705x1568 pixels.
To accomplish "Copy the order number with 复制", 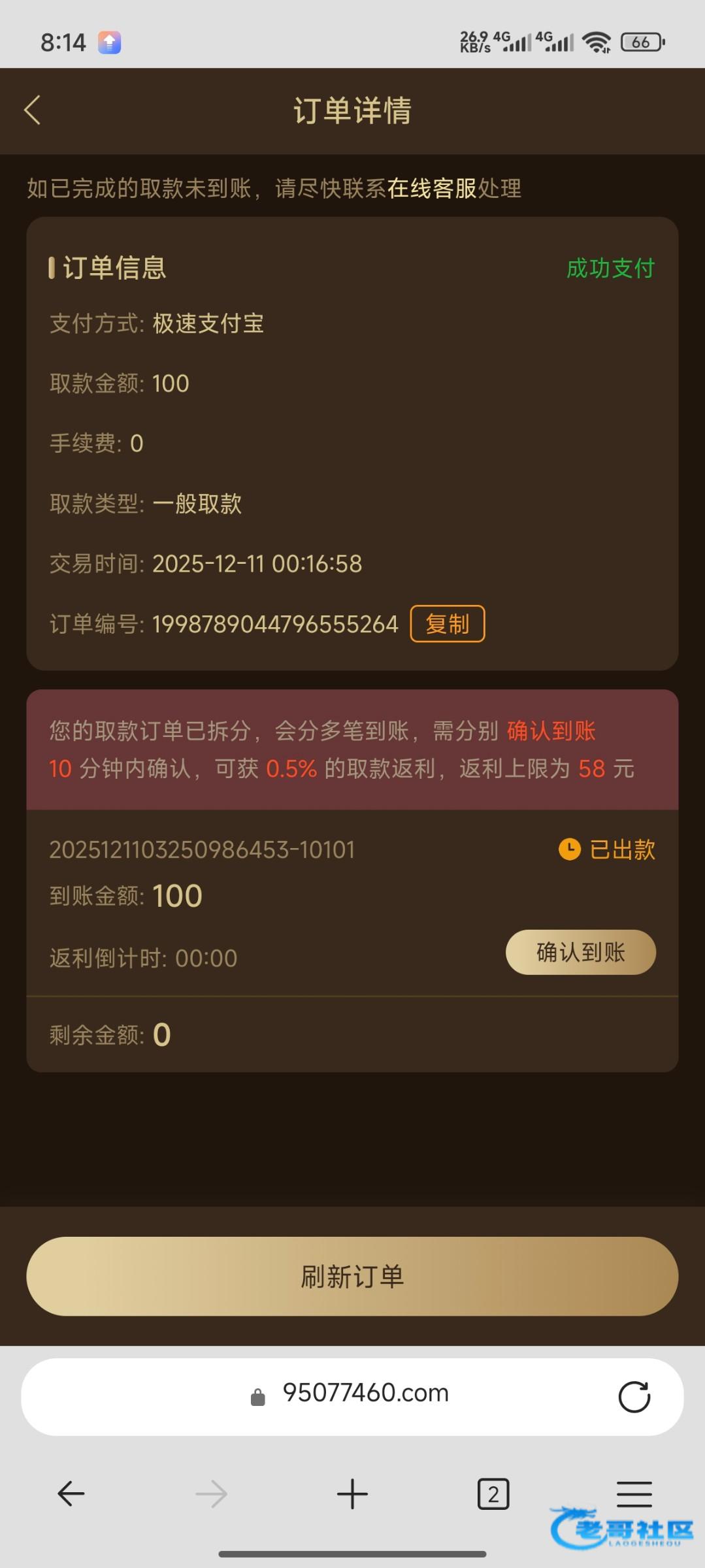I will pos(448,624).
